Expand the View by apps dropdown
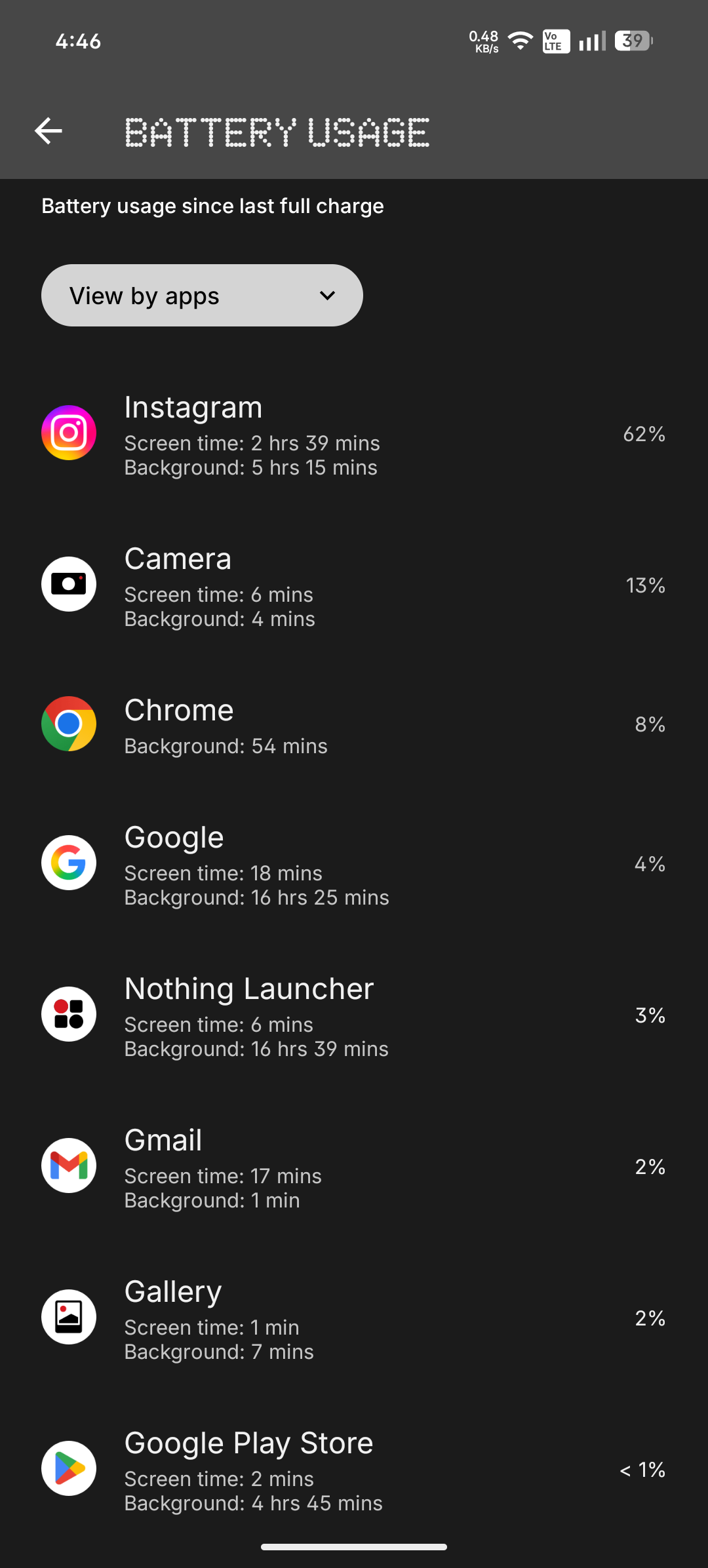 pyautogui.click(x=202, y=296)
